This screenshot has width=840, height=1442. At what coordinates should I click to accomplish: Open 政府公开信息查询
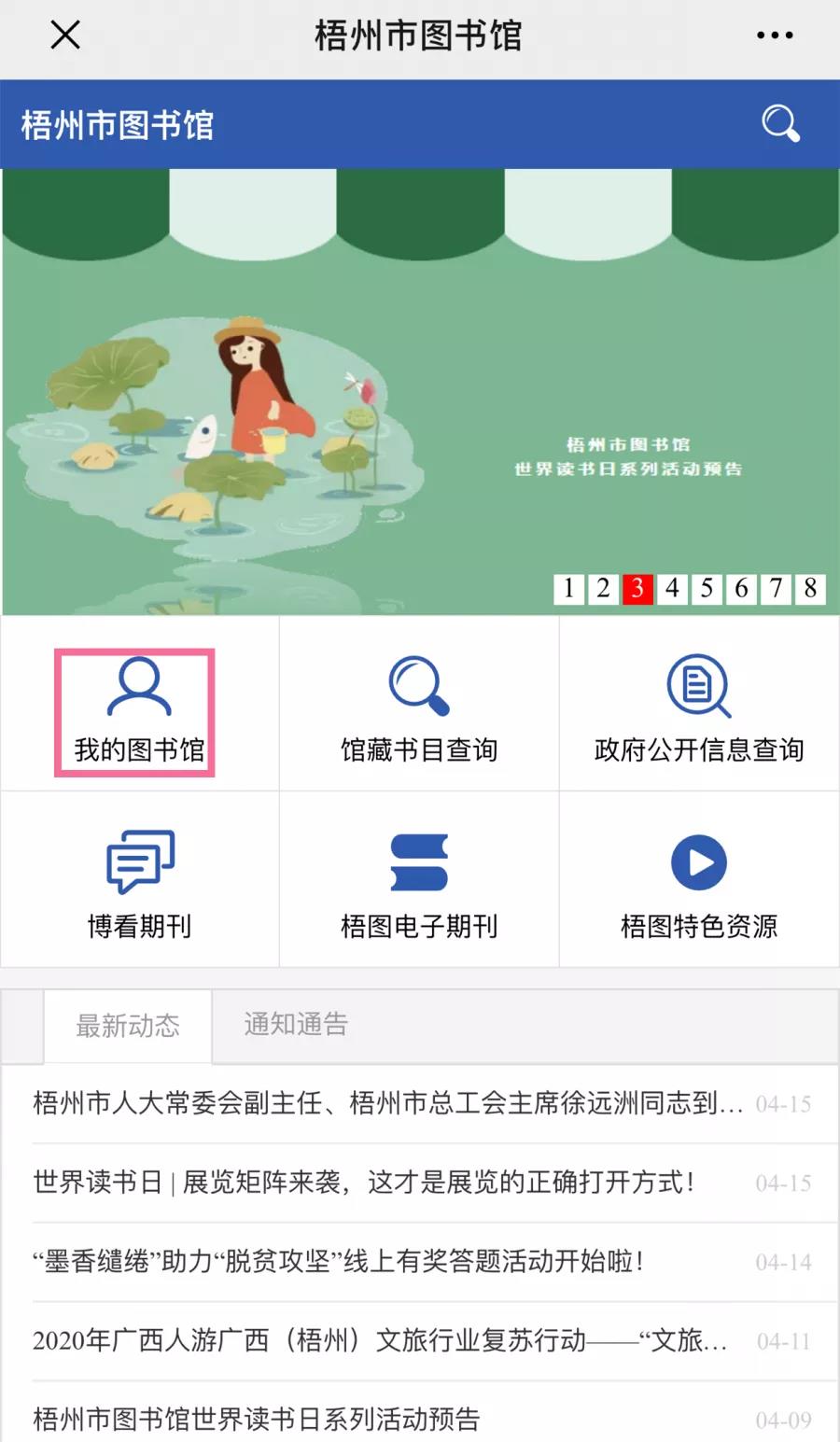pos(699,711)
